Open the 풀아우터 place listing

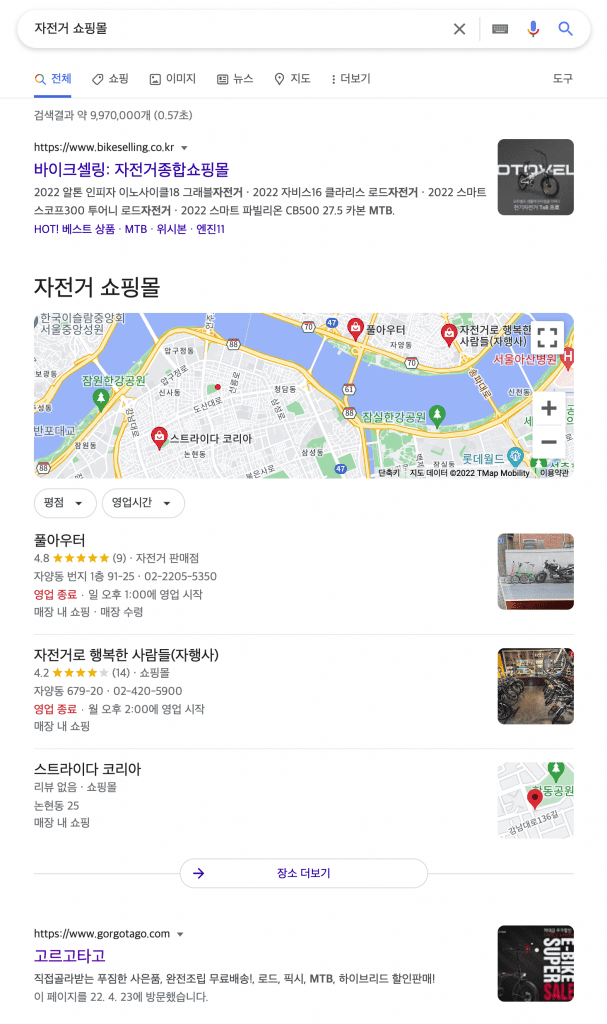59,541
